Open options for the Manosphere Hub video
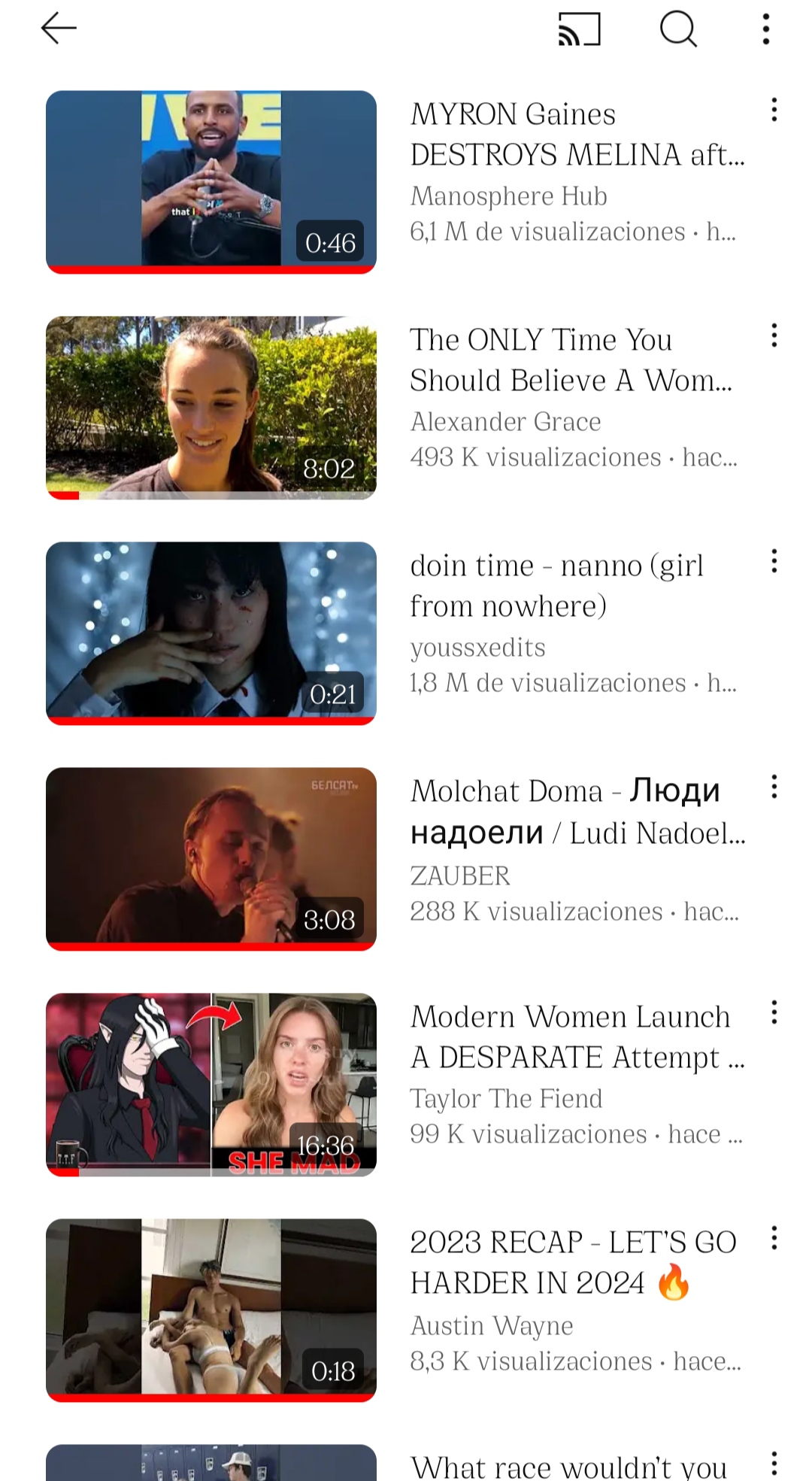Viewport: 812px width, 1481px height. (x=774, y=111)
